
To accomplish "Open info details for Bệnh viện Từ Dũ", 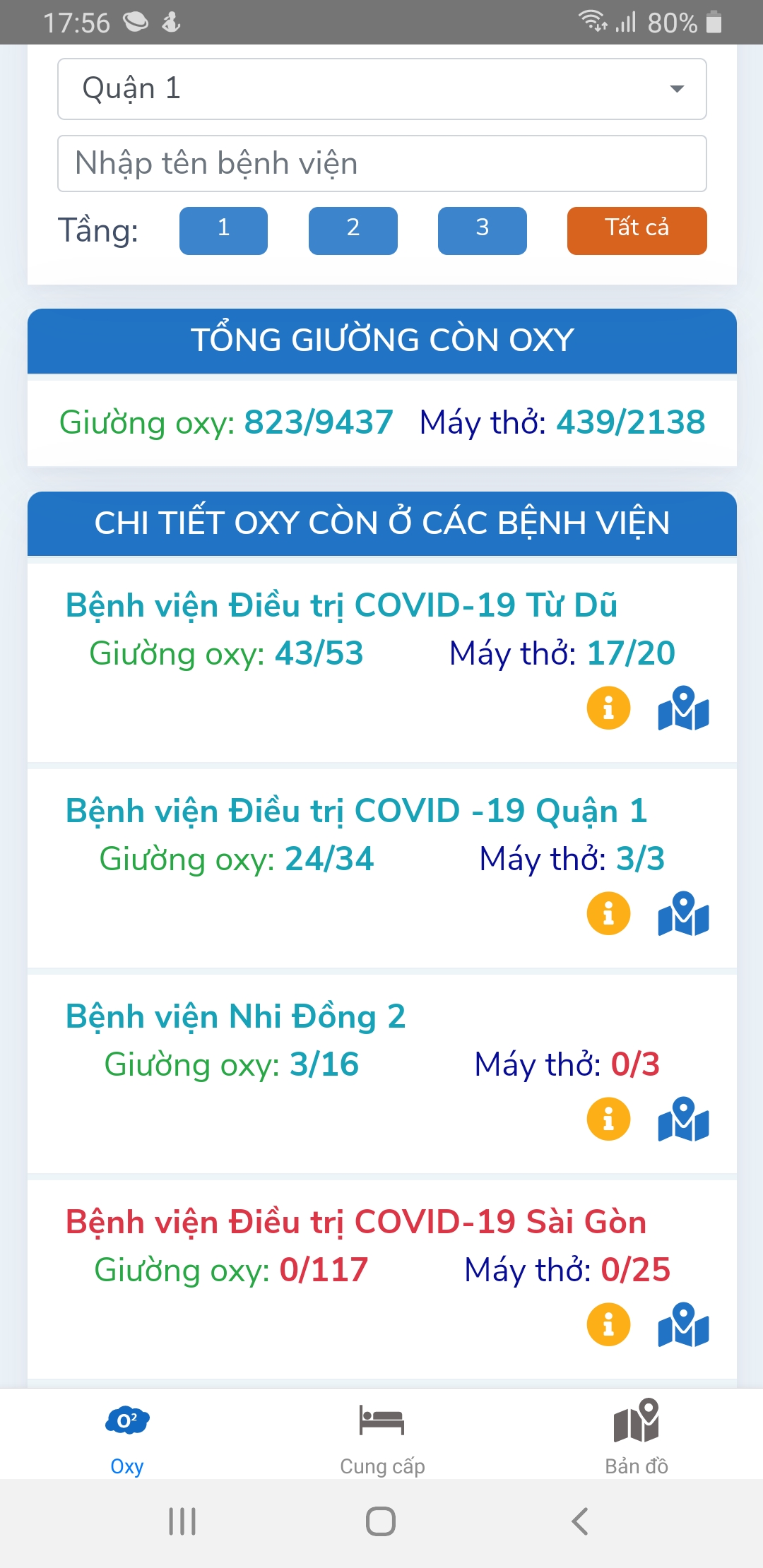I will tap(608, 707).
